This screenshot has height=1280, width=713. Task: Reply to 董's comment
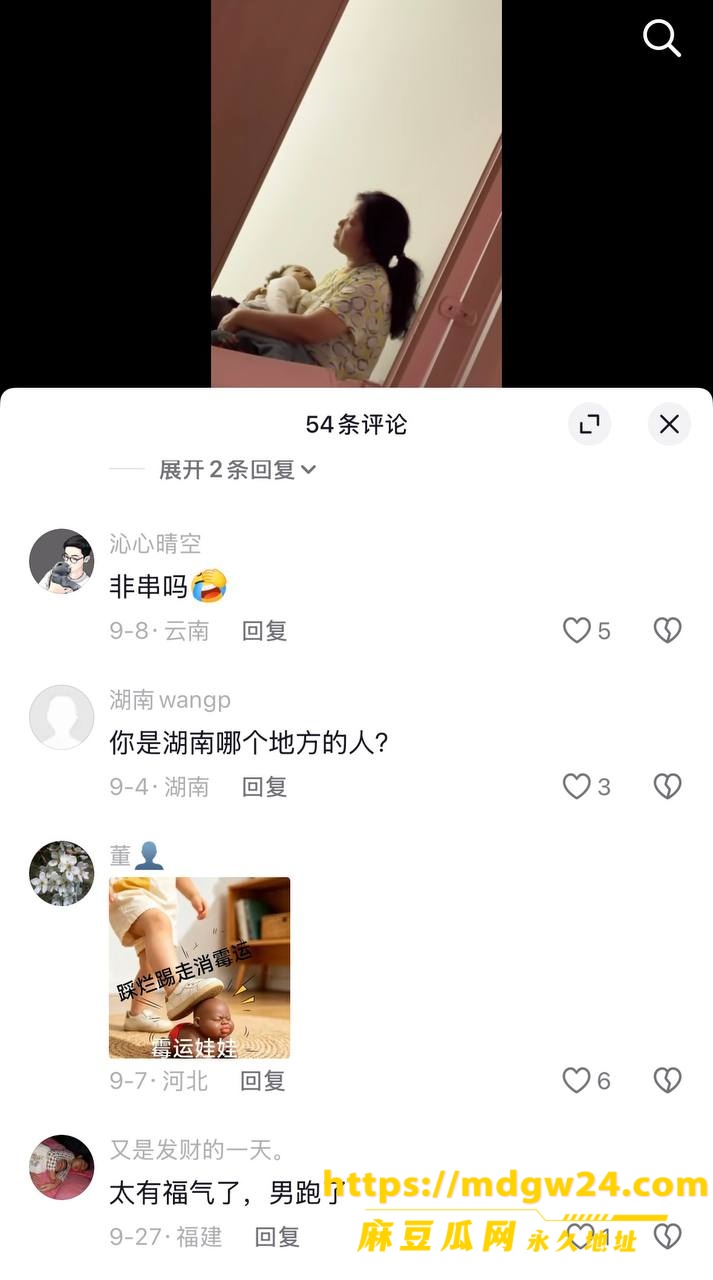(x=264, y=1080)
